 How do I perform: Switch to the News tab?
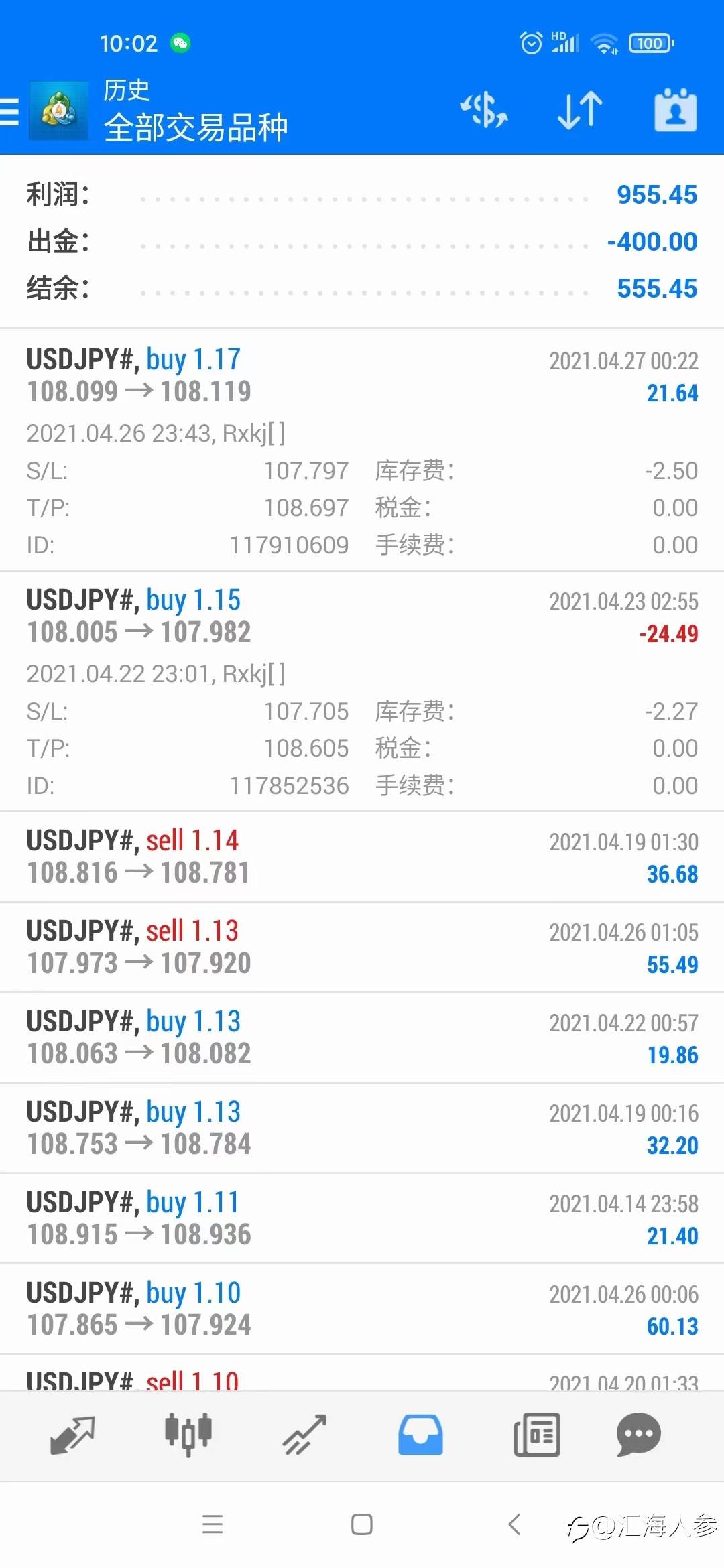[x=536, y=1435]
